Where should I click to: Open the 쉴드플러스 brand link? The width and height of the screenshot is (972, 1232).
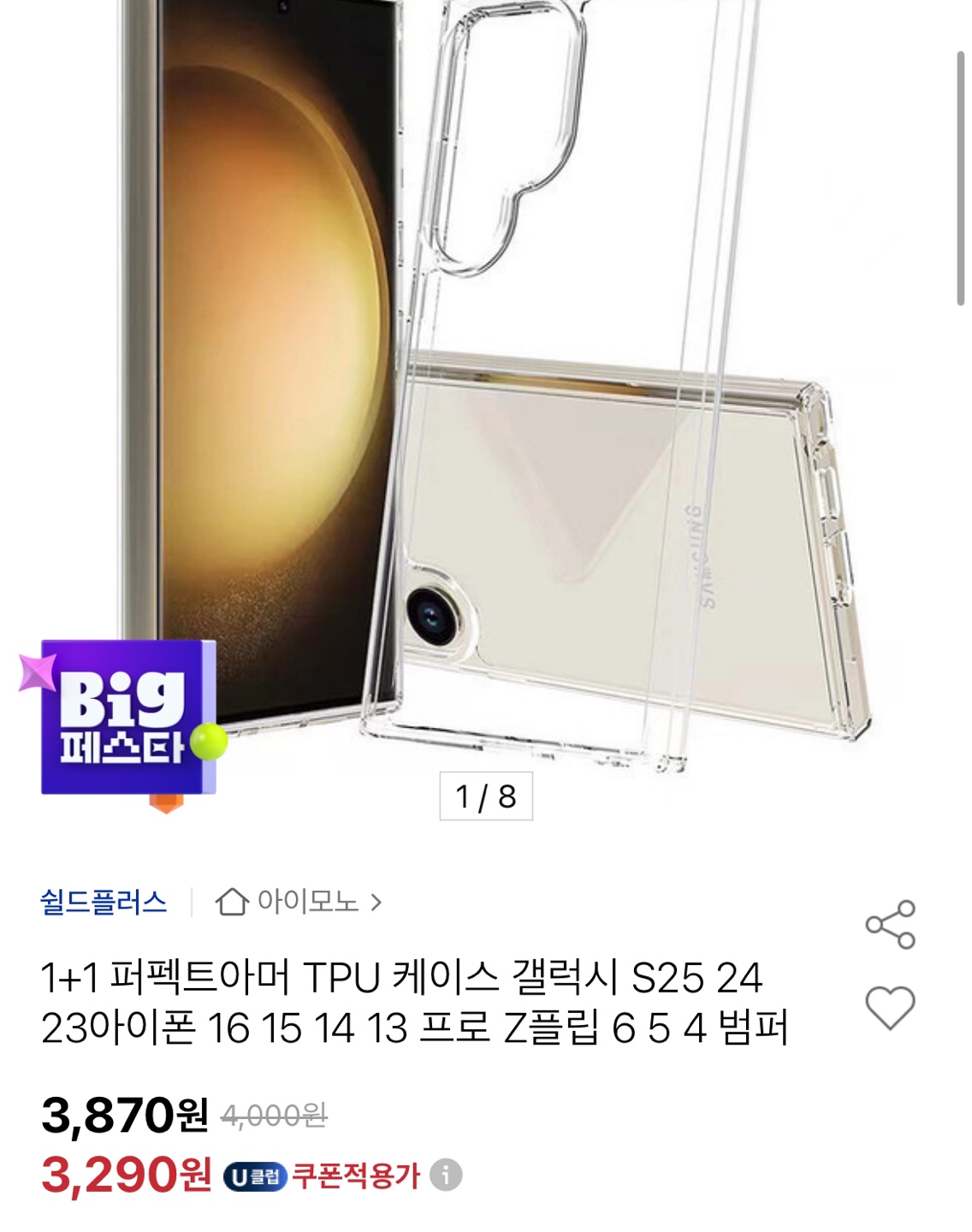point(104,903)
